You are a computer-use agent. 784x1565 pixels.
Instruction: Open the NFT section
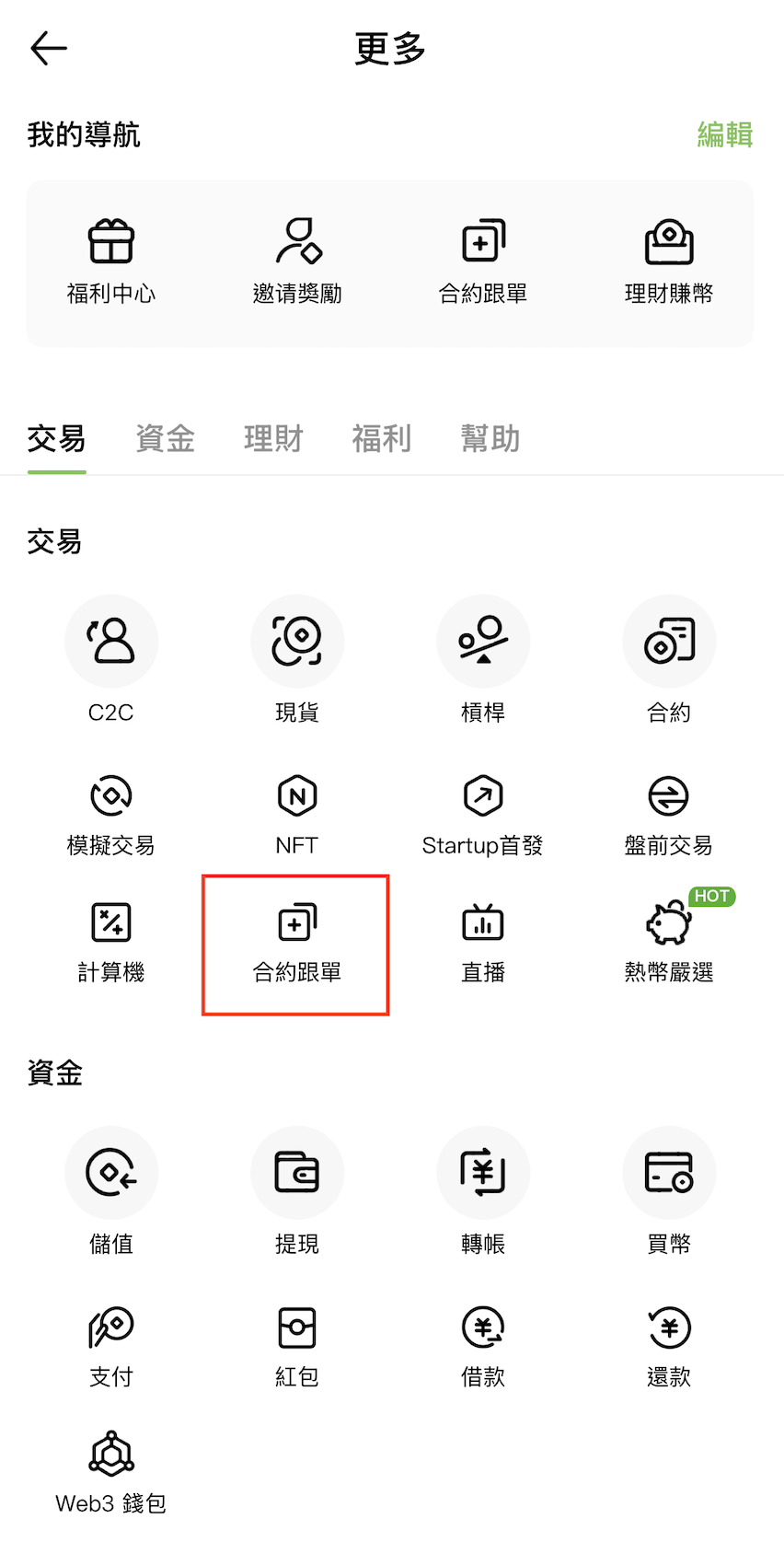coord(297,815)
